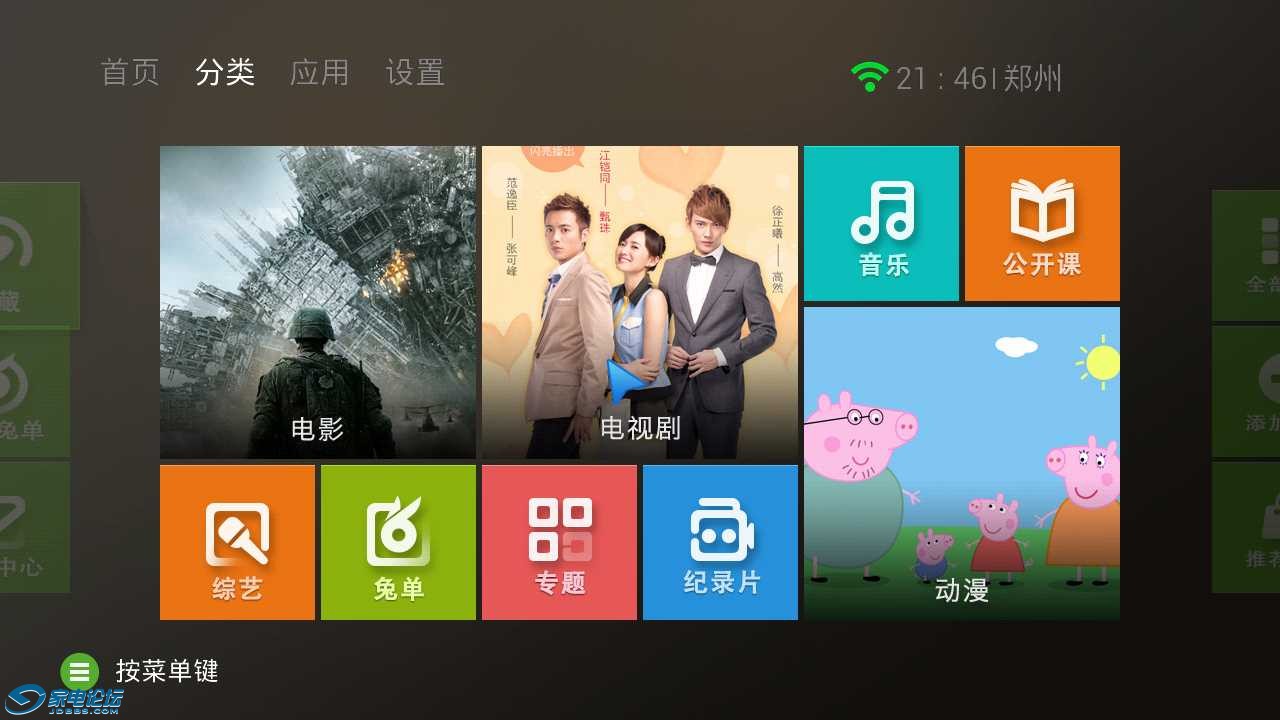This screenshot has width=1280, height=720.
Task: Open the 综艺 tile
Action: click(x=237, y=542)
